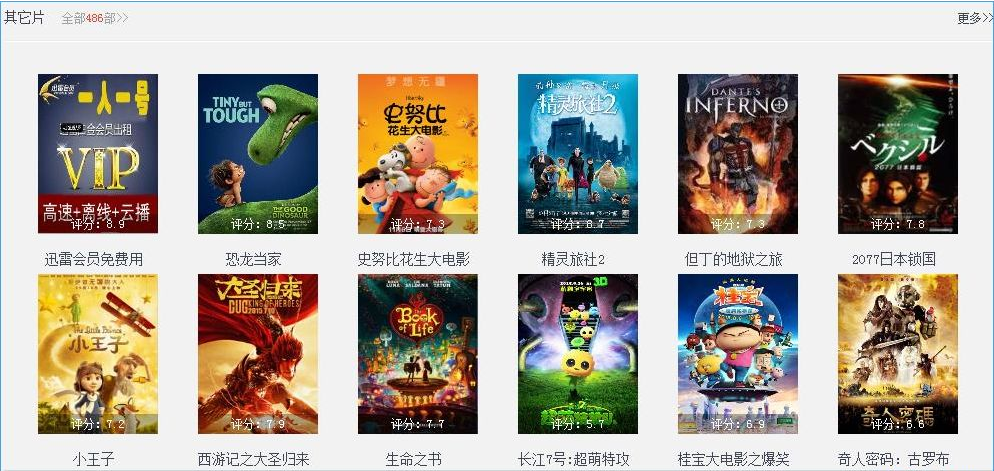This screenshot has width=994, height=471.
Task: Open 生命之书 movie tile
Action: click(x=418, y=354)
